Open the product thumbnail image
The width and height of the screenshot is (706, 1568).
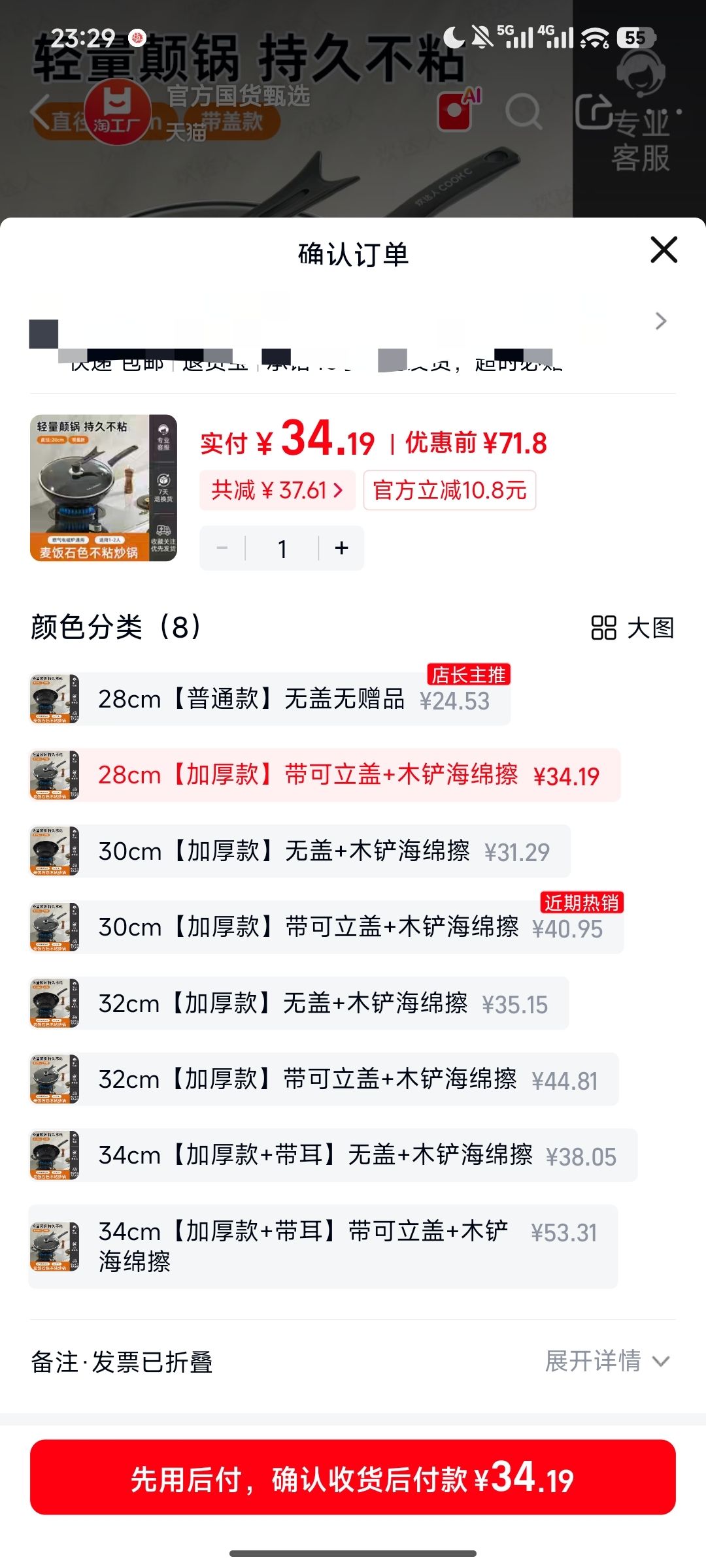103,488
